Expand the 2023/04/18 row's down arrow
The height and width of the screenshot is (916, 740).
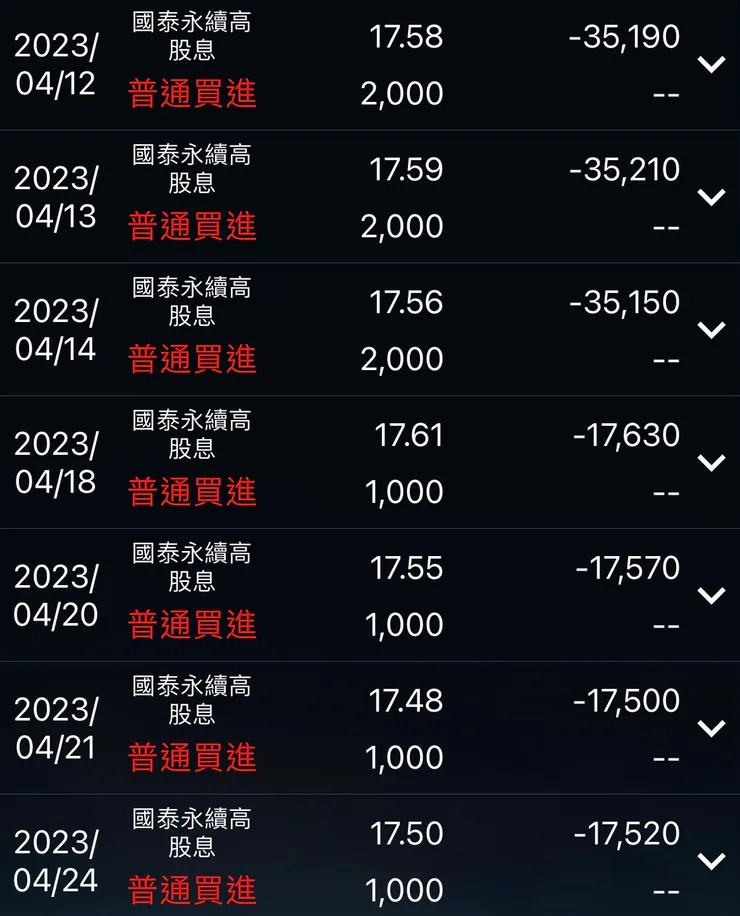point(712,462)
